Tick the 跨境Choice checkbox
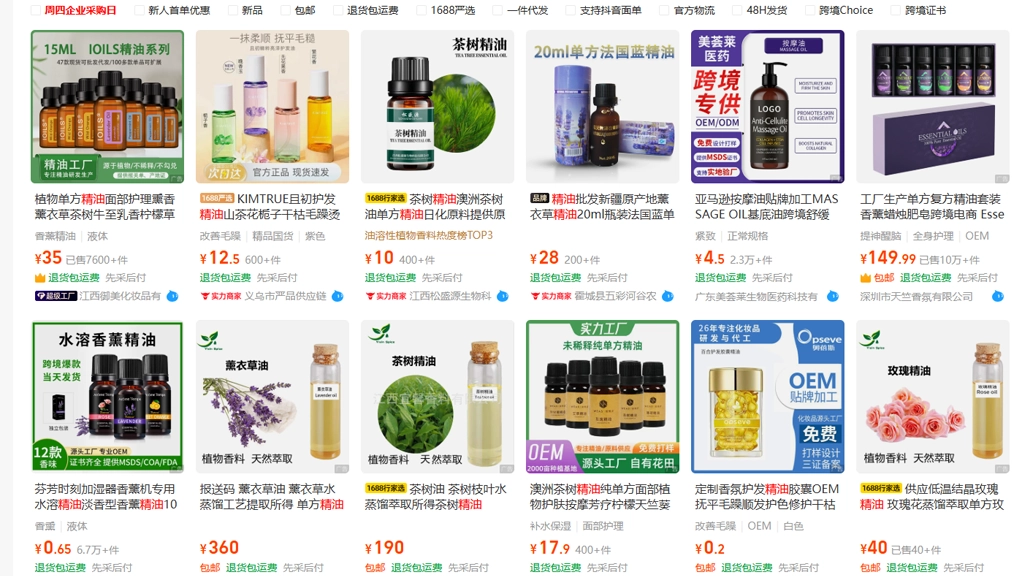This screenshot has height=576, width=1024. click(809, 10)
